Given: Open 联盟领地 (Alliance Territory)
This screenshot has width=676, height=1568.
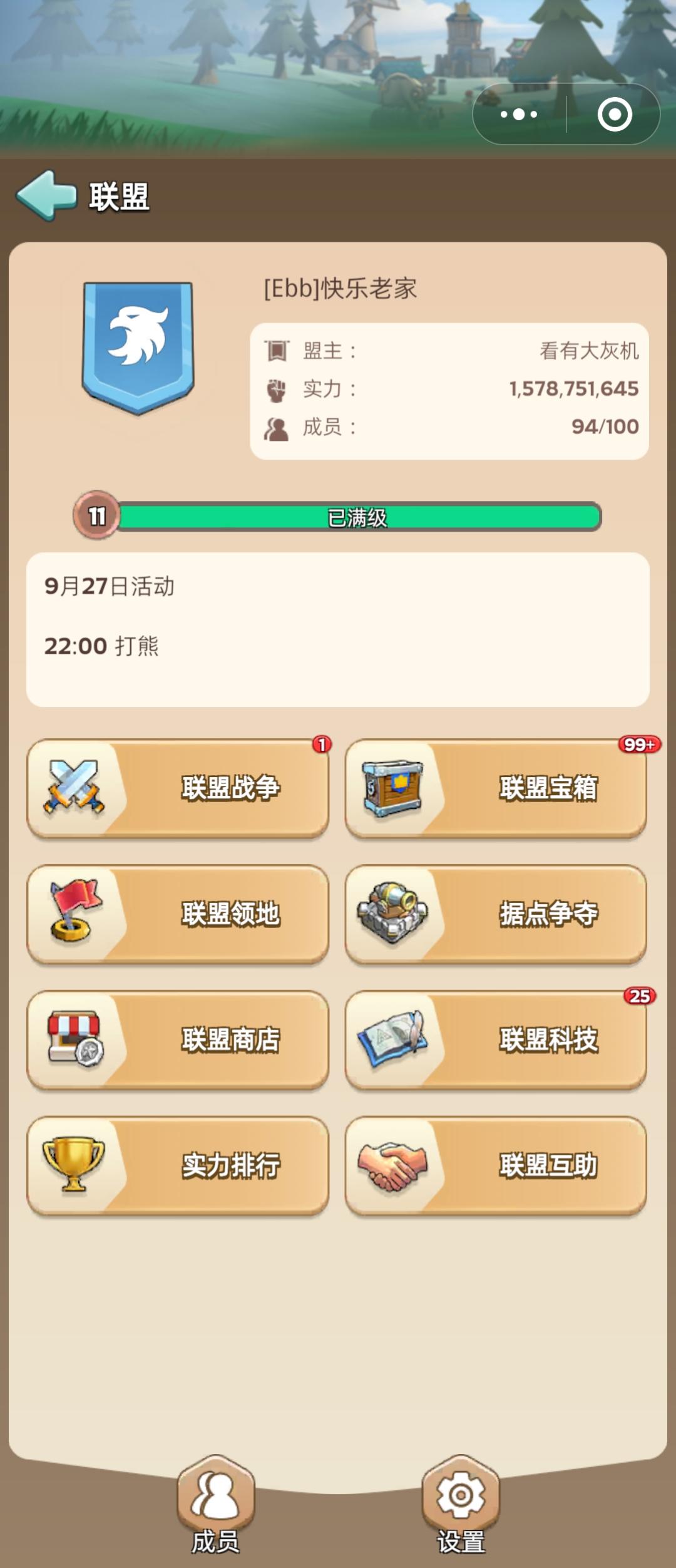Looking at the screenshot, I should [178, 914].
